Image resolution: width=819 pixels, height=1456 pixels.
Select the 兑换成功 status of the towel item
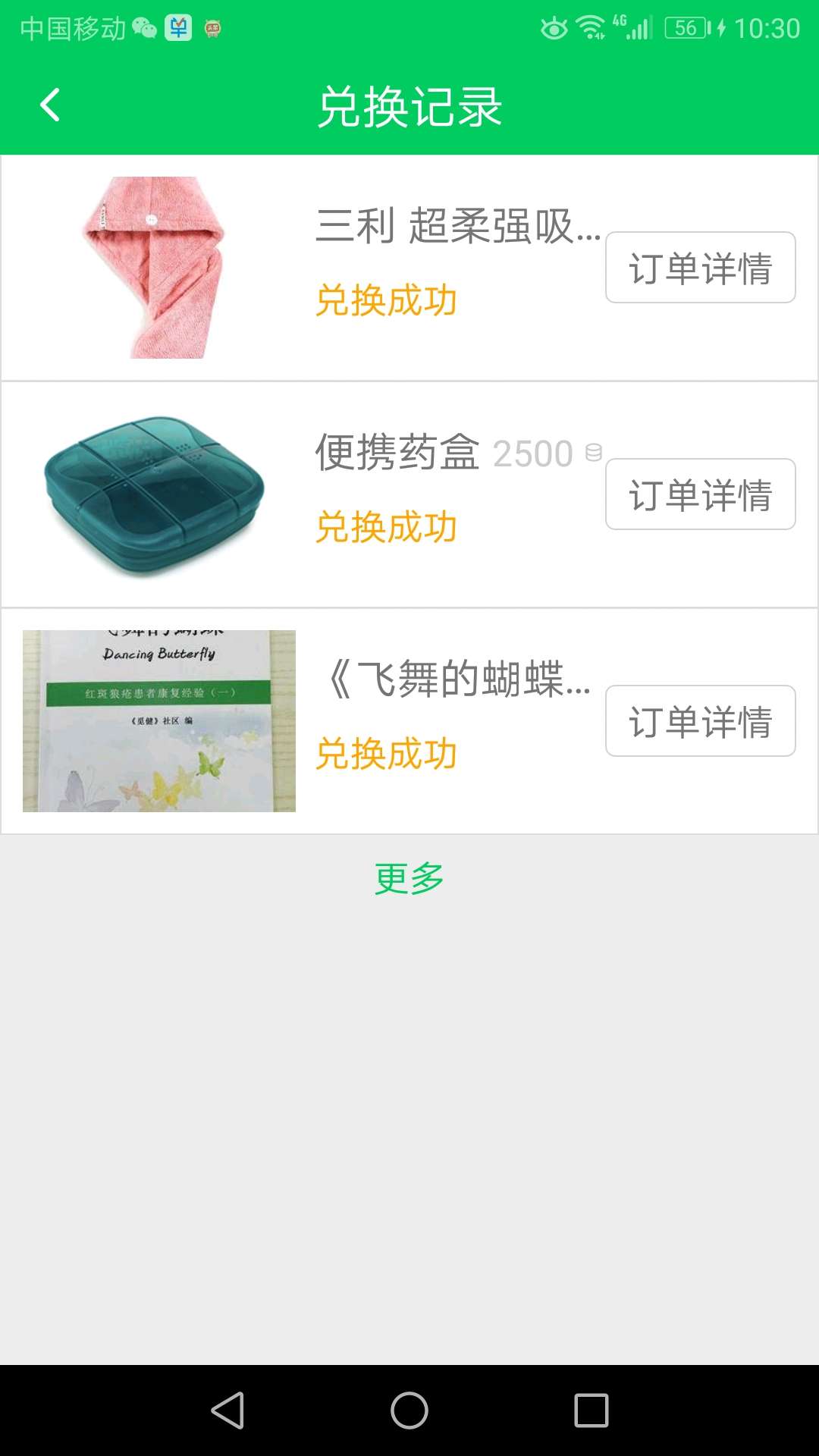(x=386, y=299)
